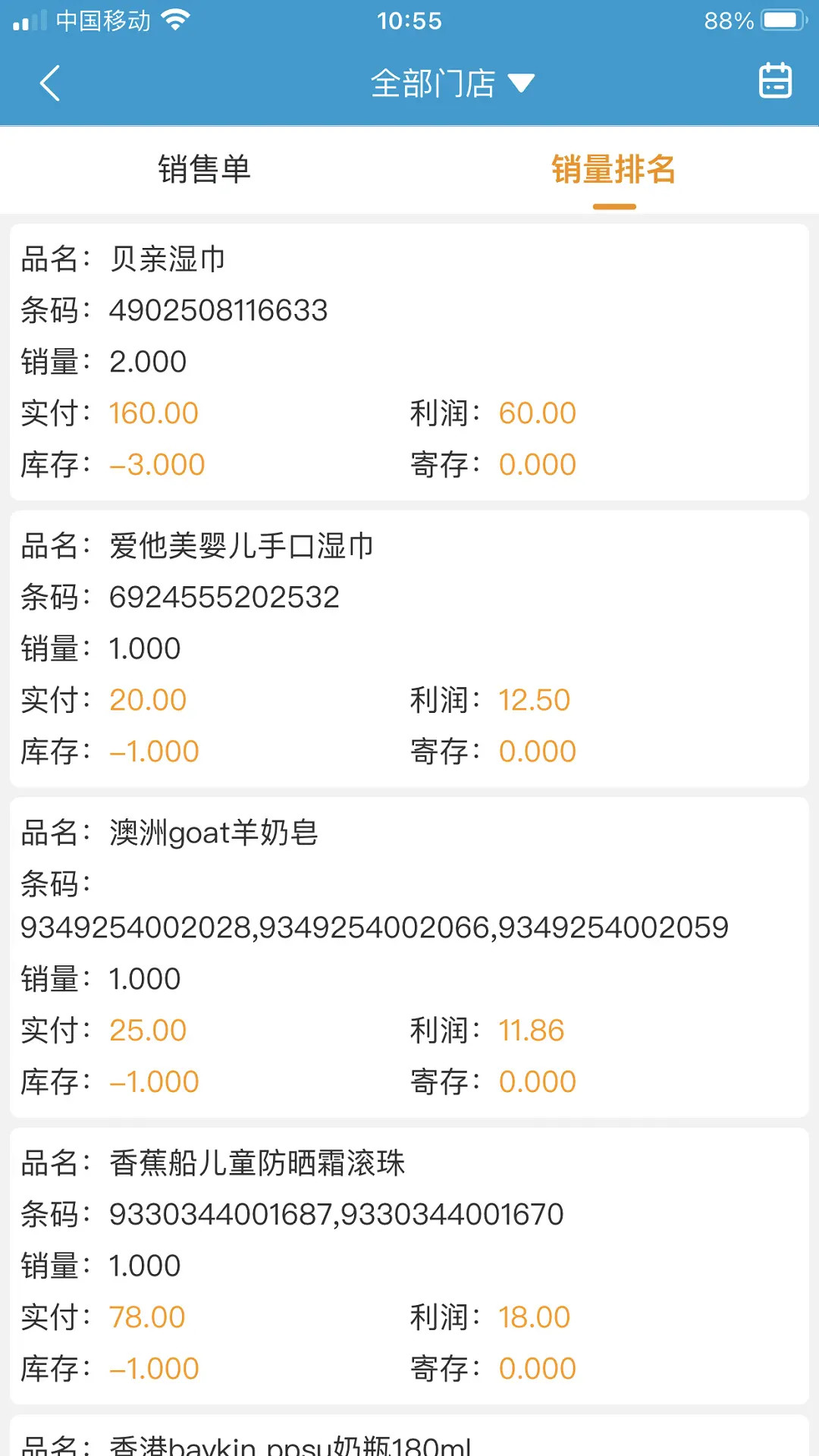Screen dimensions: 819x1456
Task: Tap the clock showing 10:55
Action: pyautogui.click(x=409, y=20)
